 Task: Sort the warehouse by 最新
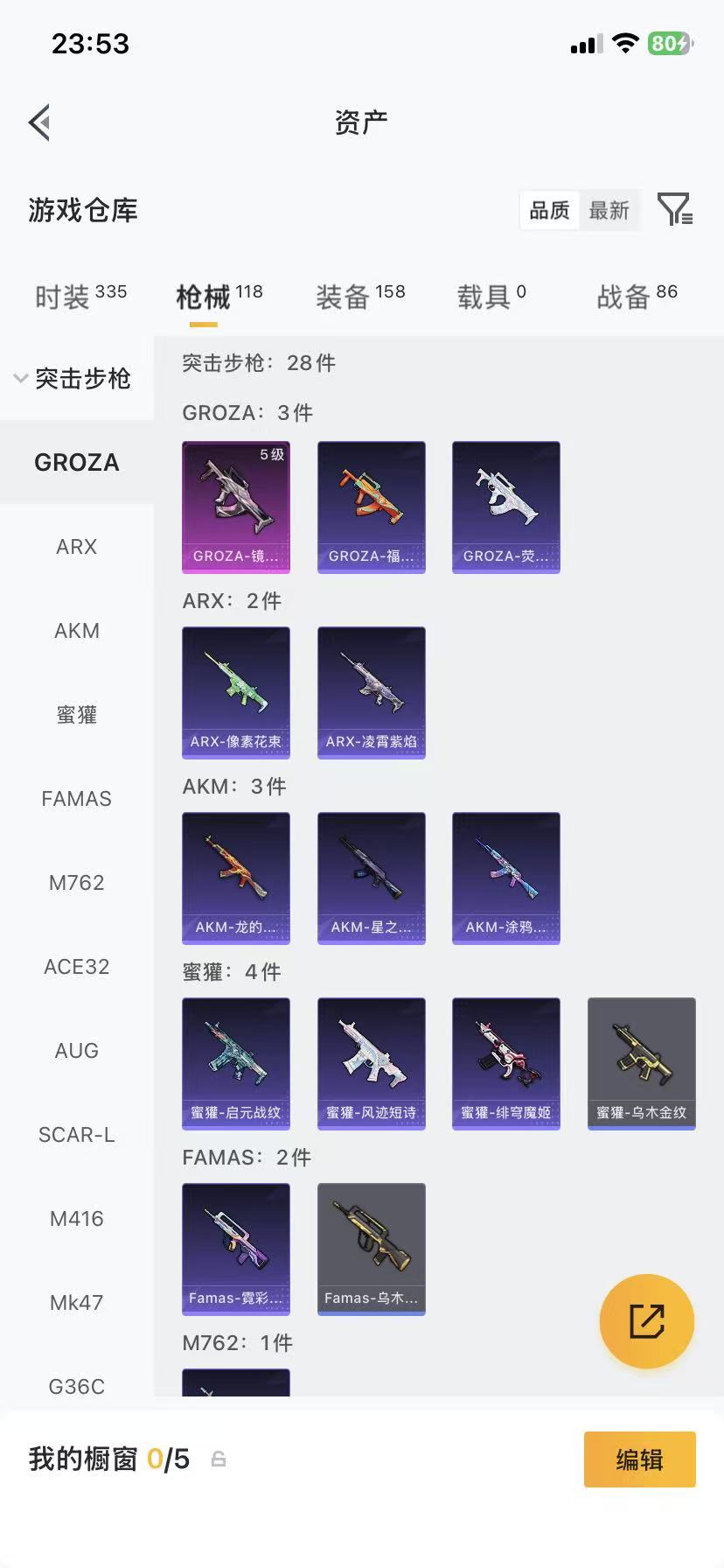pyautogui.click(x=609, y=211)
